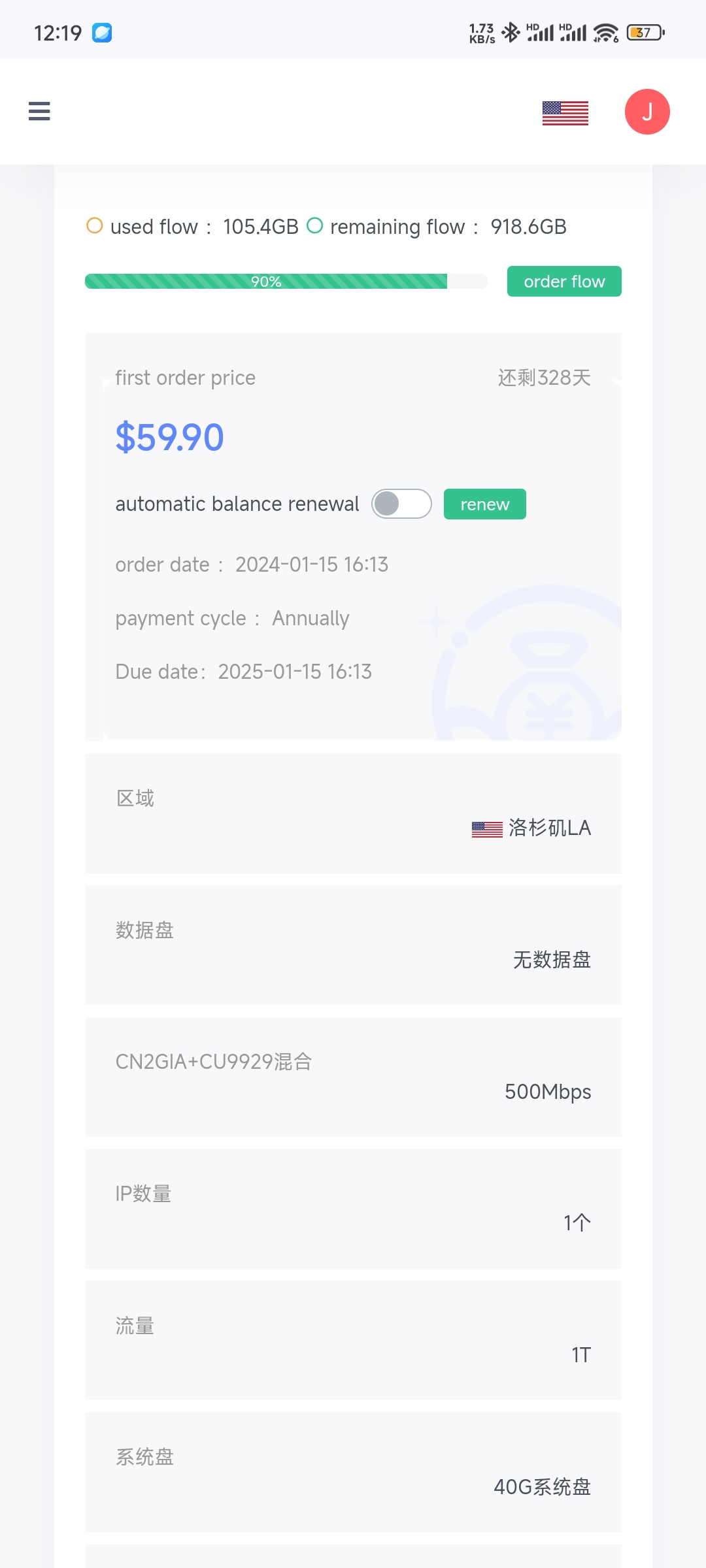Renew the server subscription
Screen dimensions: 706x1568
tap(484, 504)
